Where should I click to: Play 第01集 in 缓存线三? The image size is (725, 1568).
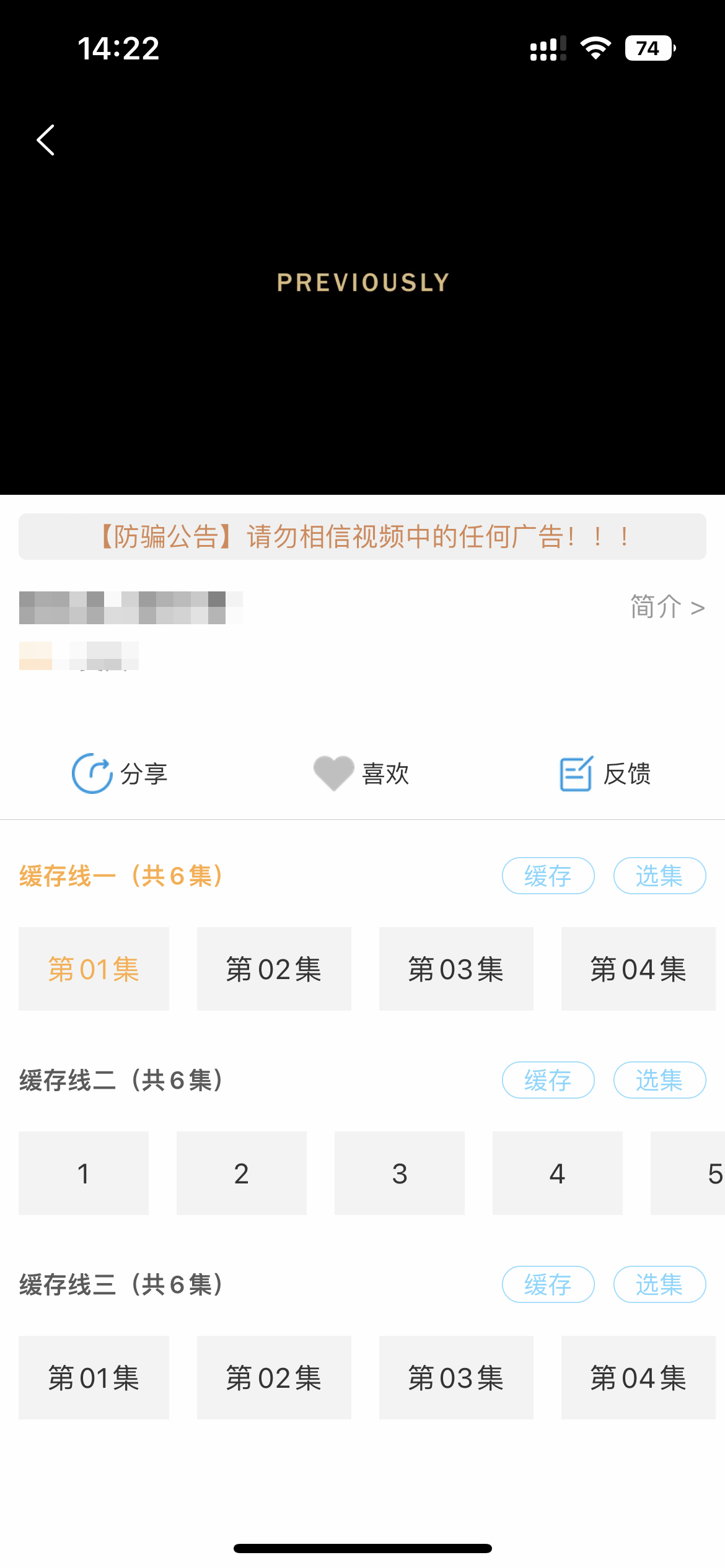(94, 1377)
